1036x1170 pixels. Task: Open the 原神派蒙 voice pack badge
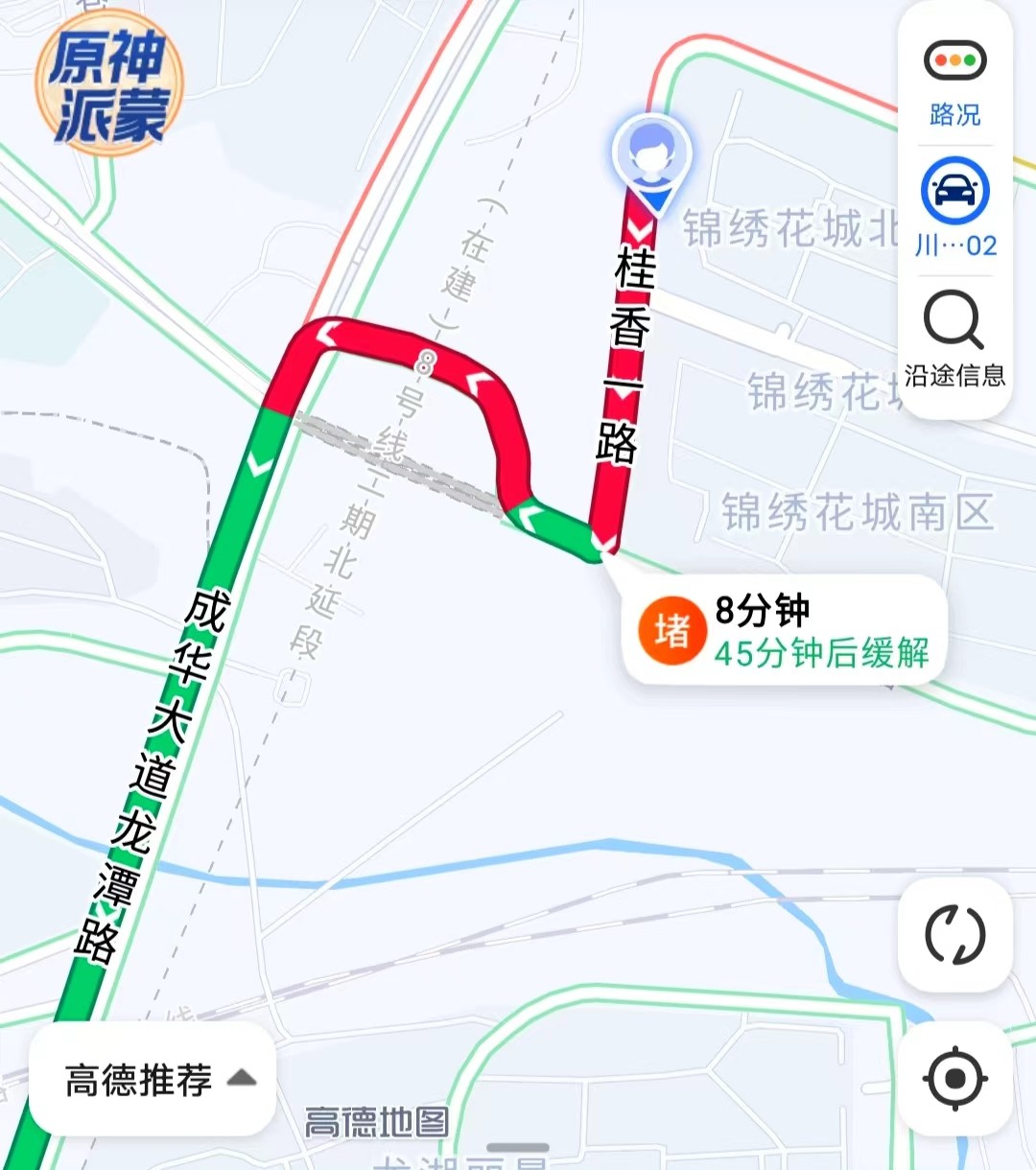109,84
